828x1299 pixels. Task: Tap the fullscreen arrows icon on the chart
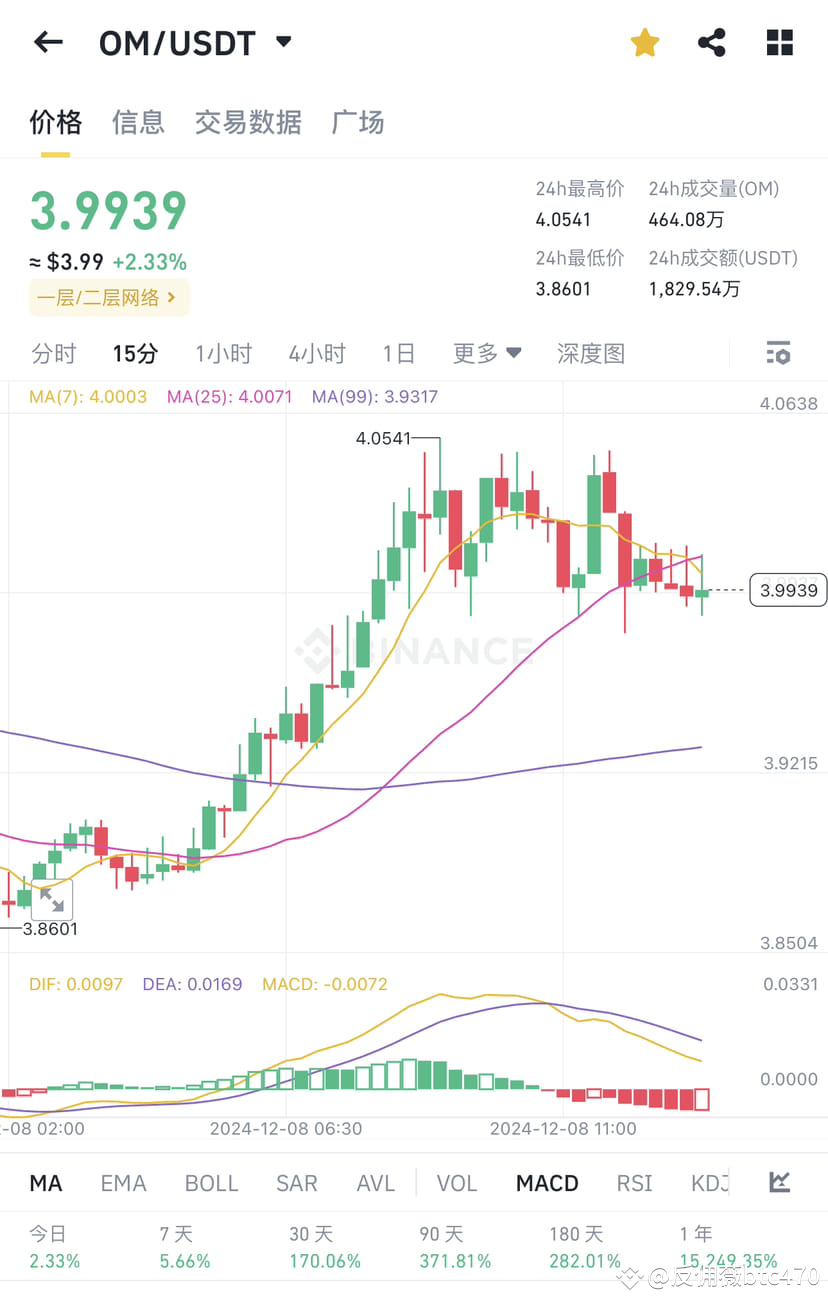click(x=52, y=901)
